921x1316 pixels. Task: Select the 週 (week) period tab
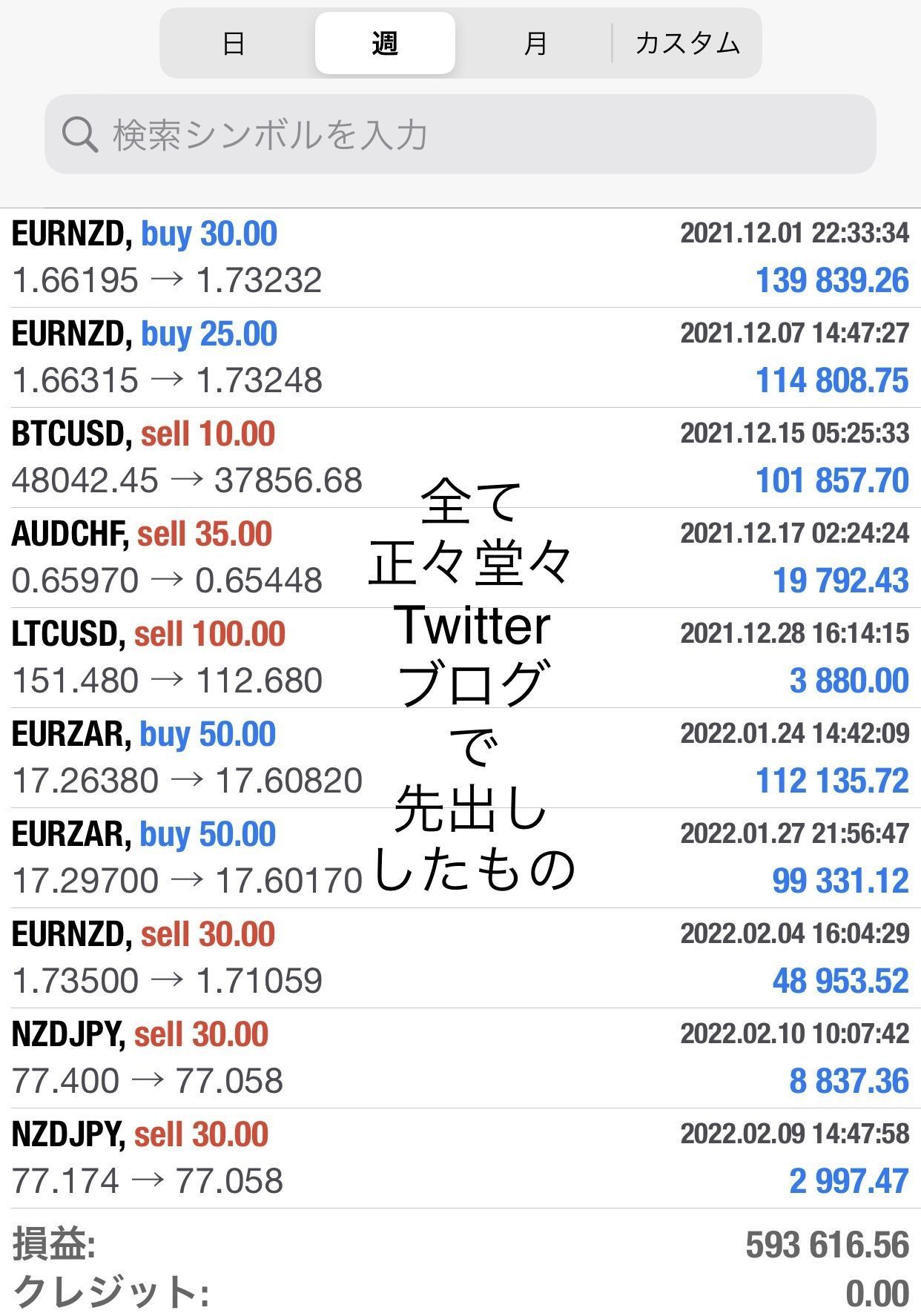[x=385, y=44]
